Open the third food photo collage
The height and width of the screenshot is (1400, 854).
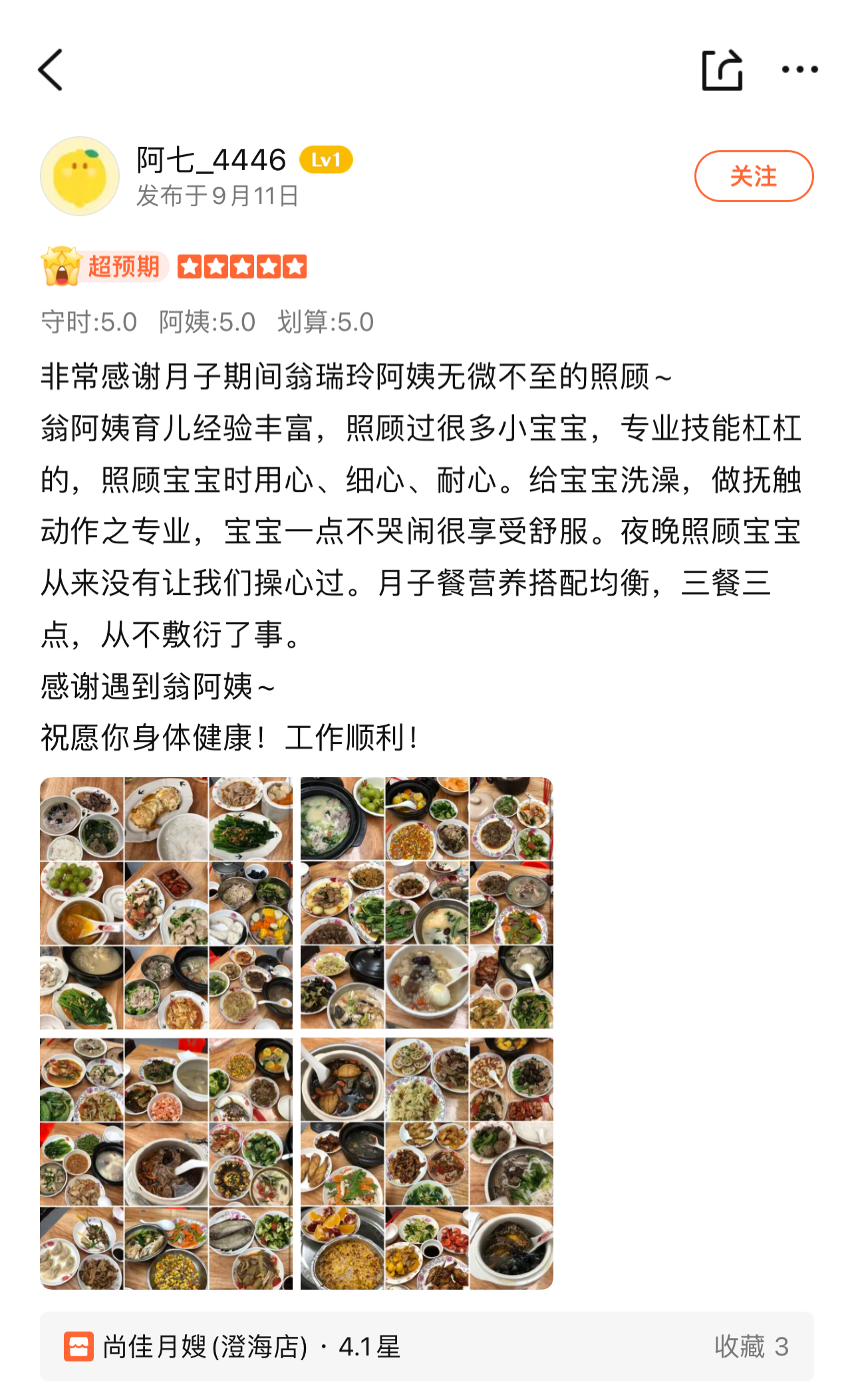point(166,1163)
